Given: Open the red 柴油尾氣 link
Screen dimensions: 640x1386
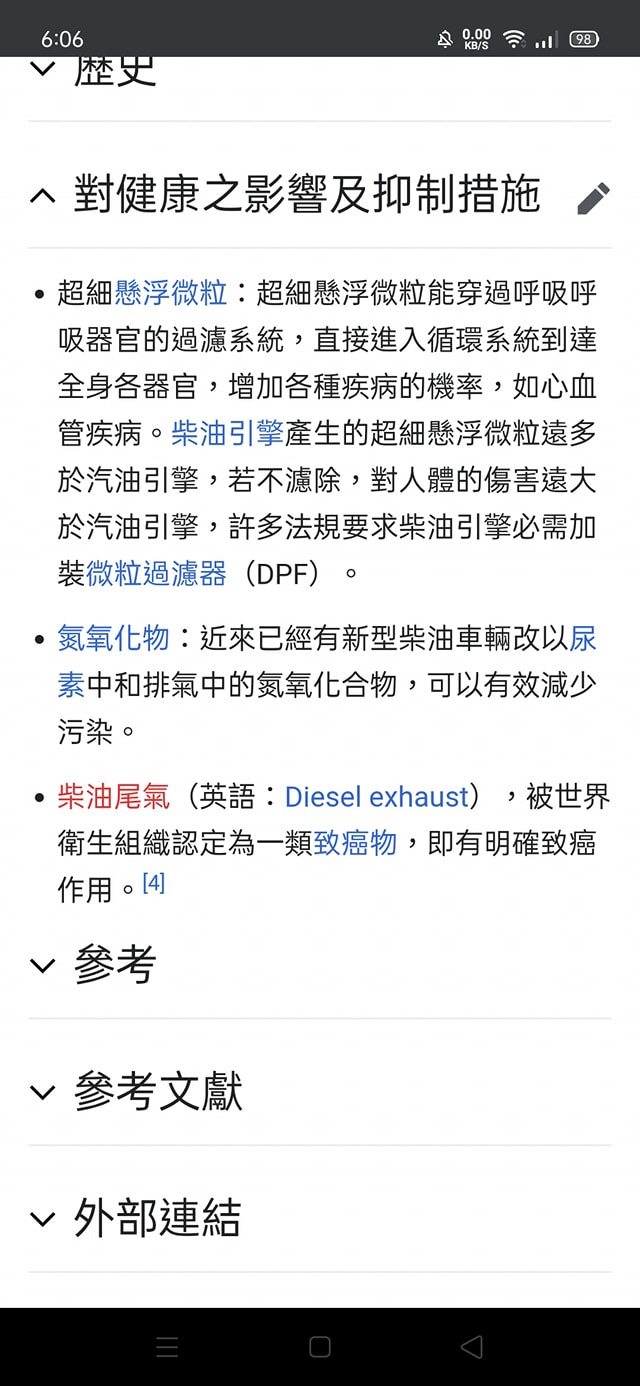Looking at the screenshot, I should (114, 796).
